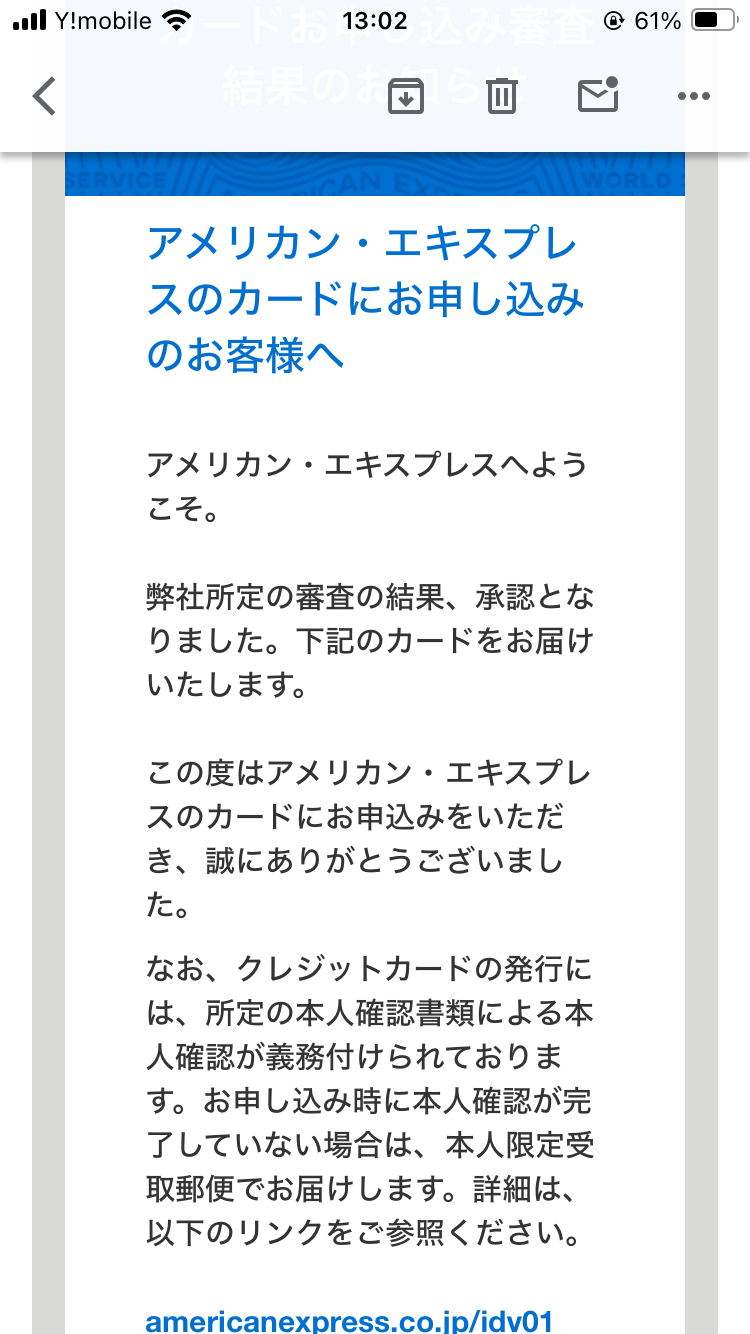Viewport: 750px width, 1334px height.
Task: Open the three-dot overflow menu
Action: [693, 97]
